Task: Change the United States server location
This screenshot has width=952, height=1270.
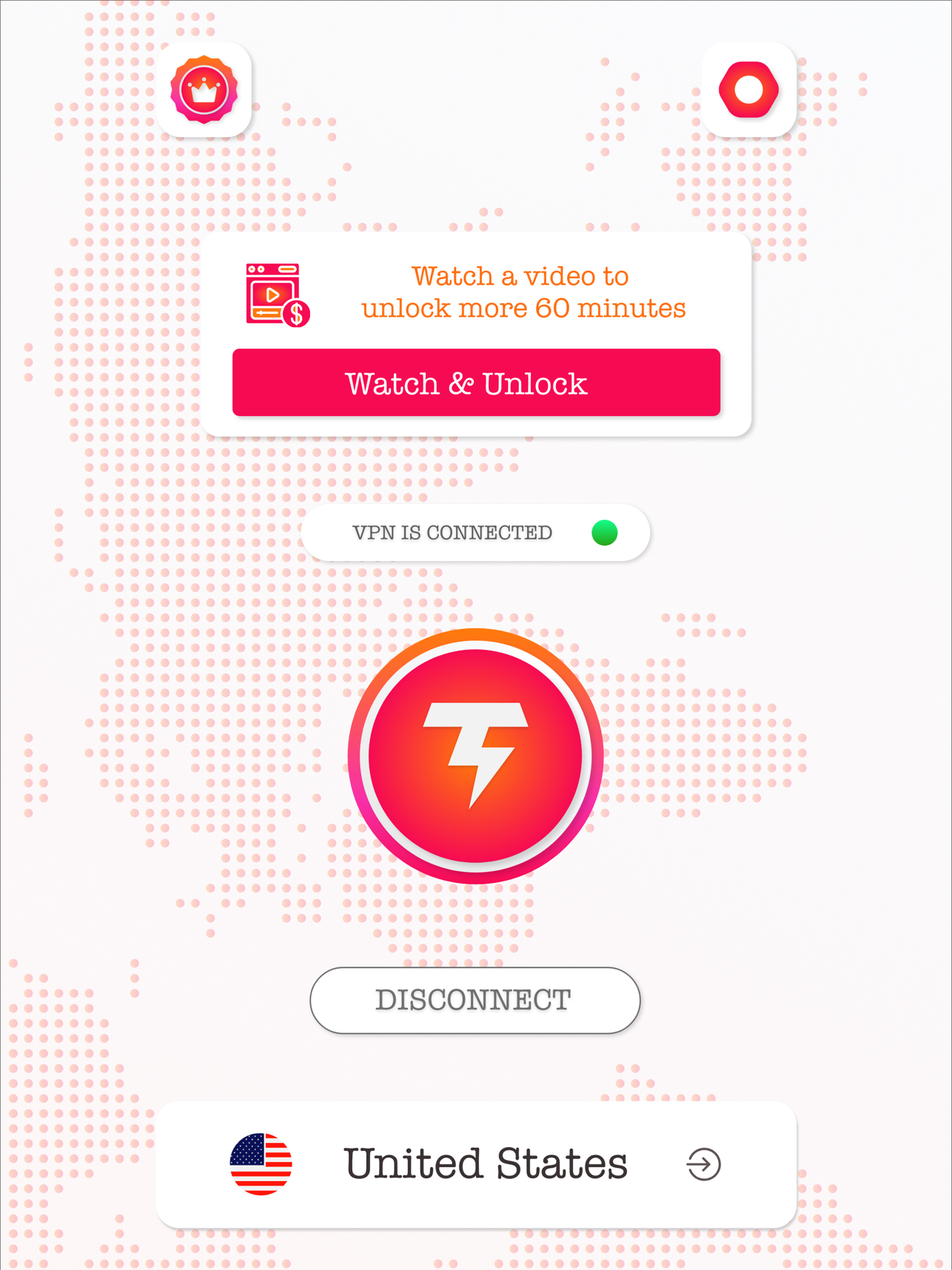Action: coord(476,1164)
